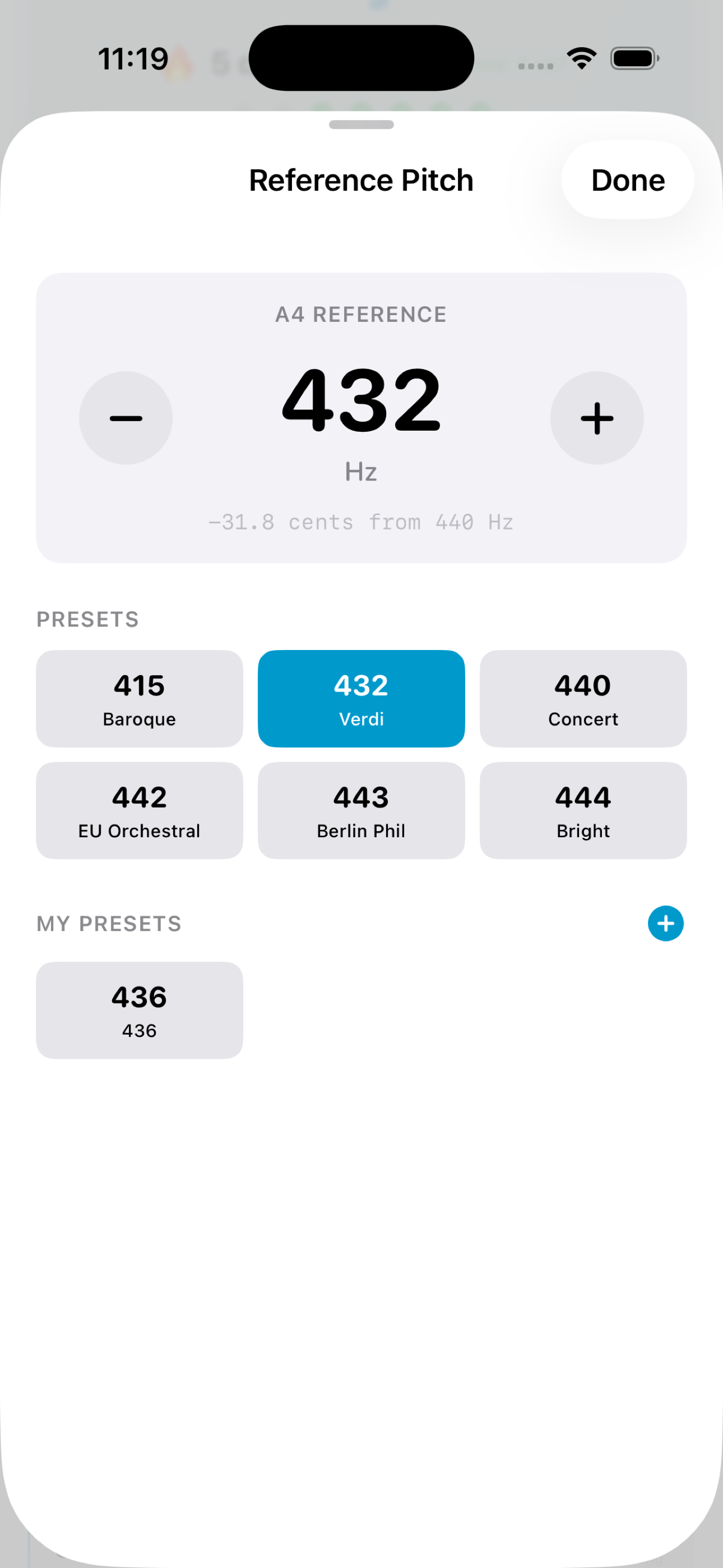The height and width of the screenshot is (1568, 723).
Task: Select the 415 Baroque preset
Action: pos(139,698)
